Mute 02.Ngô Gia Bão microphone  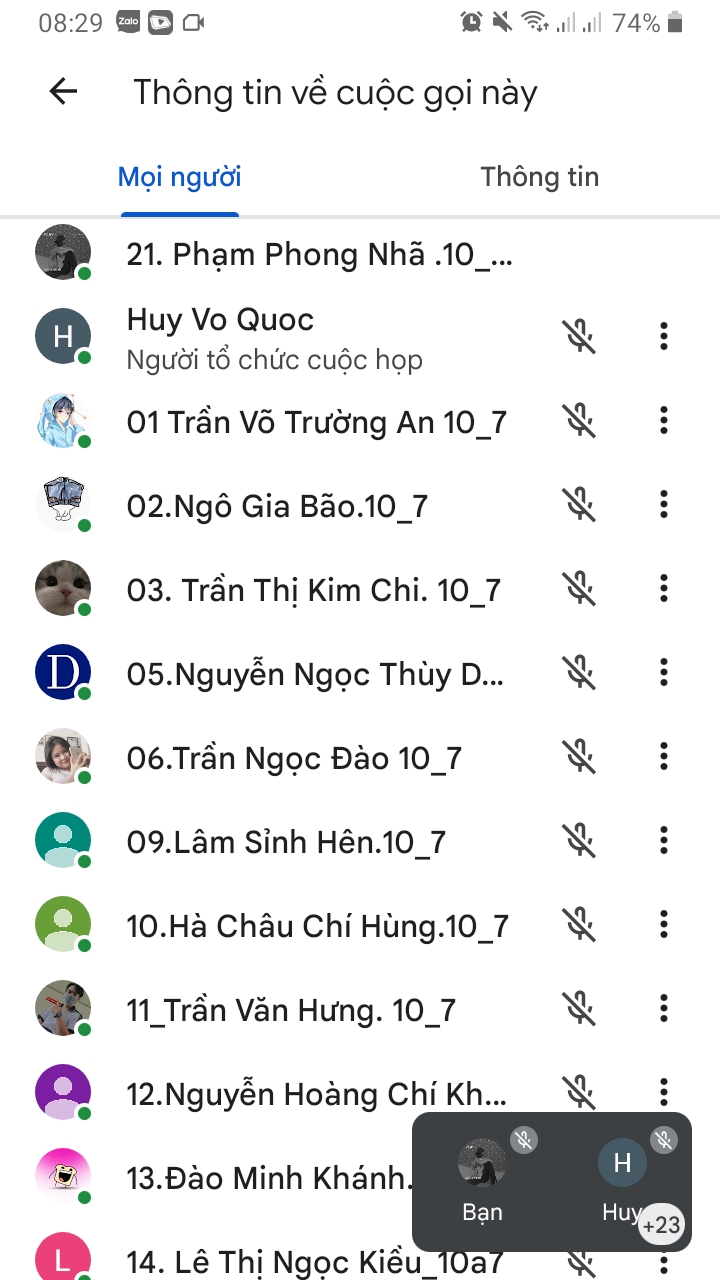pos(578,505)
